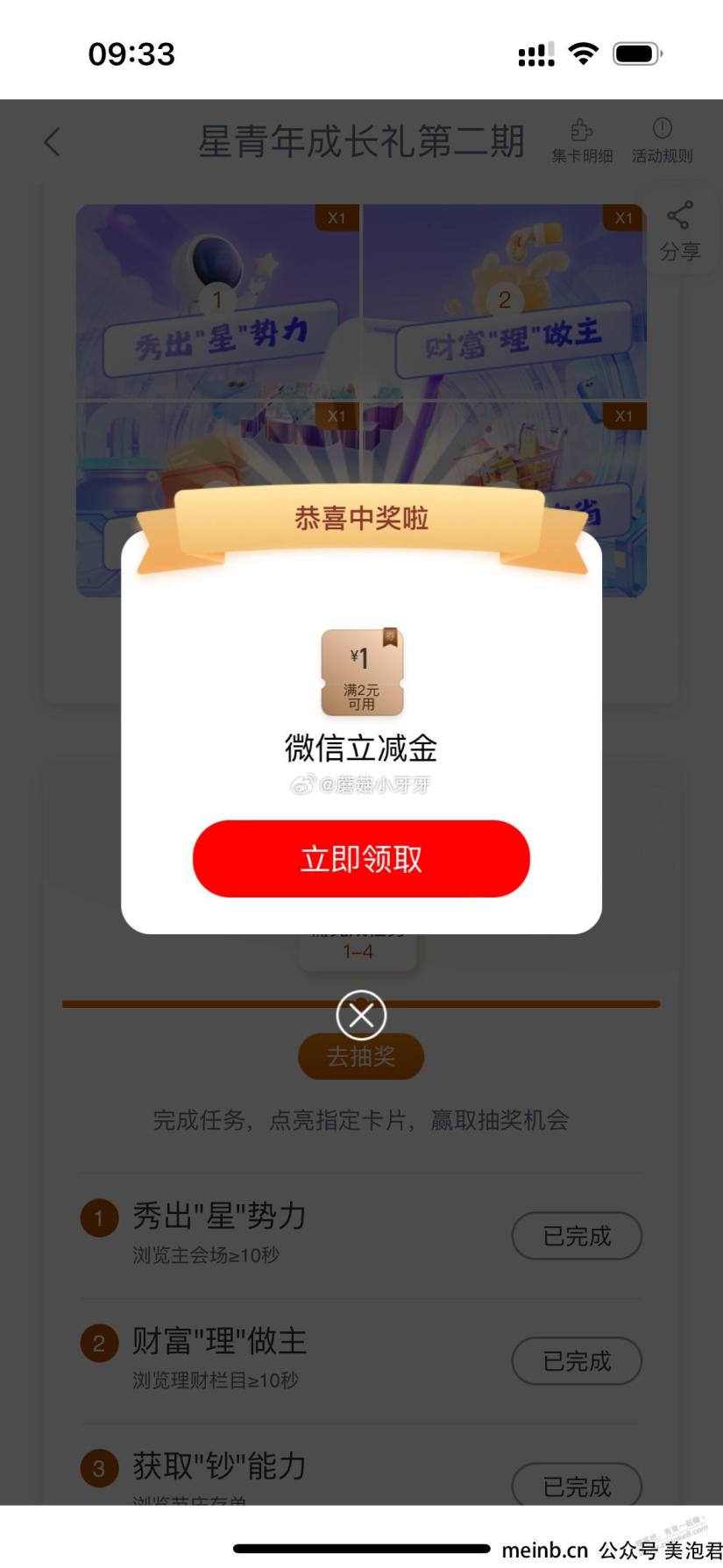Open card 2 财富"理"做主

(x=506, y=302)
